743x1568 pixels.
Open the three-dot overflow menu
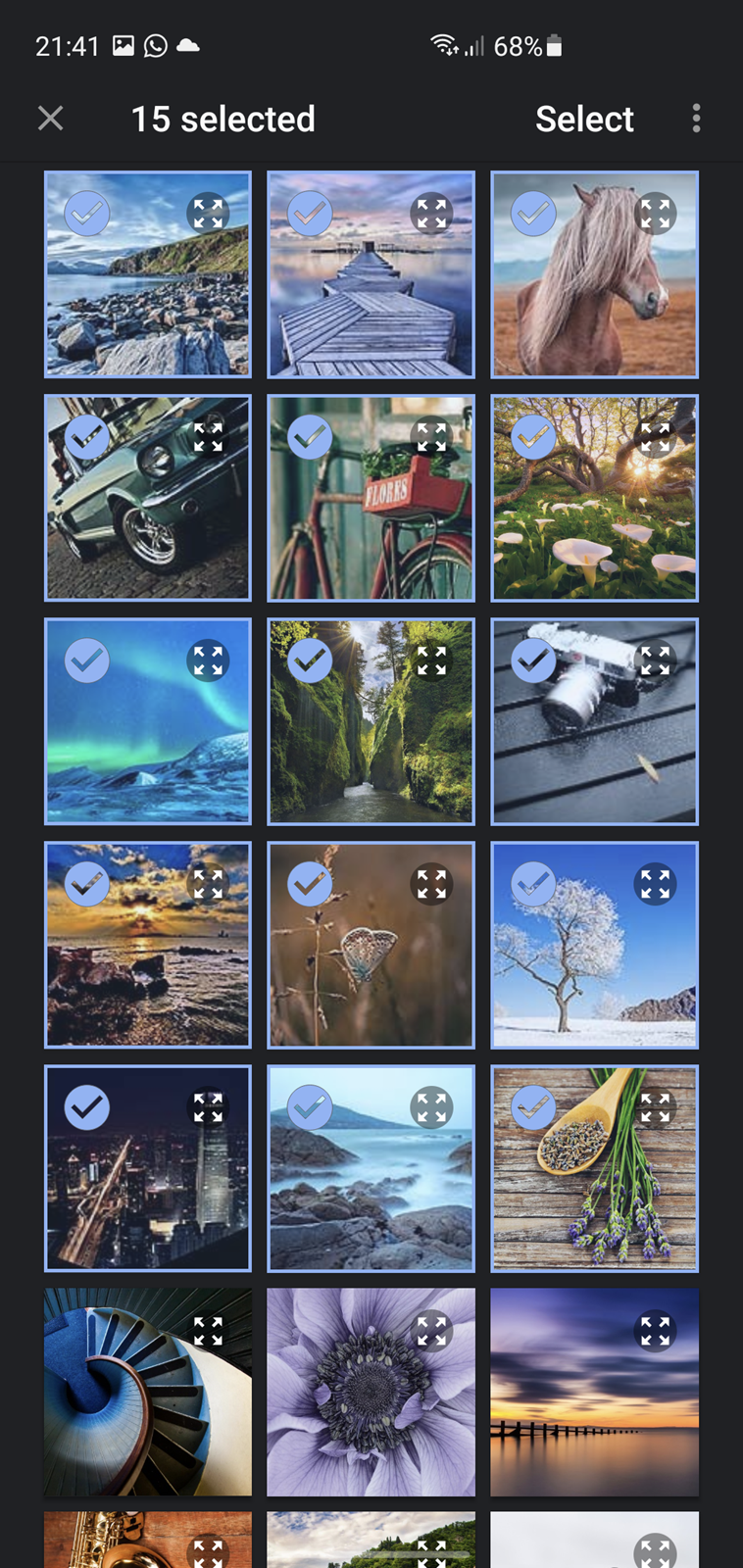coord(696,119)
